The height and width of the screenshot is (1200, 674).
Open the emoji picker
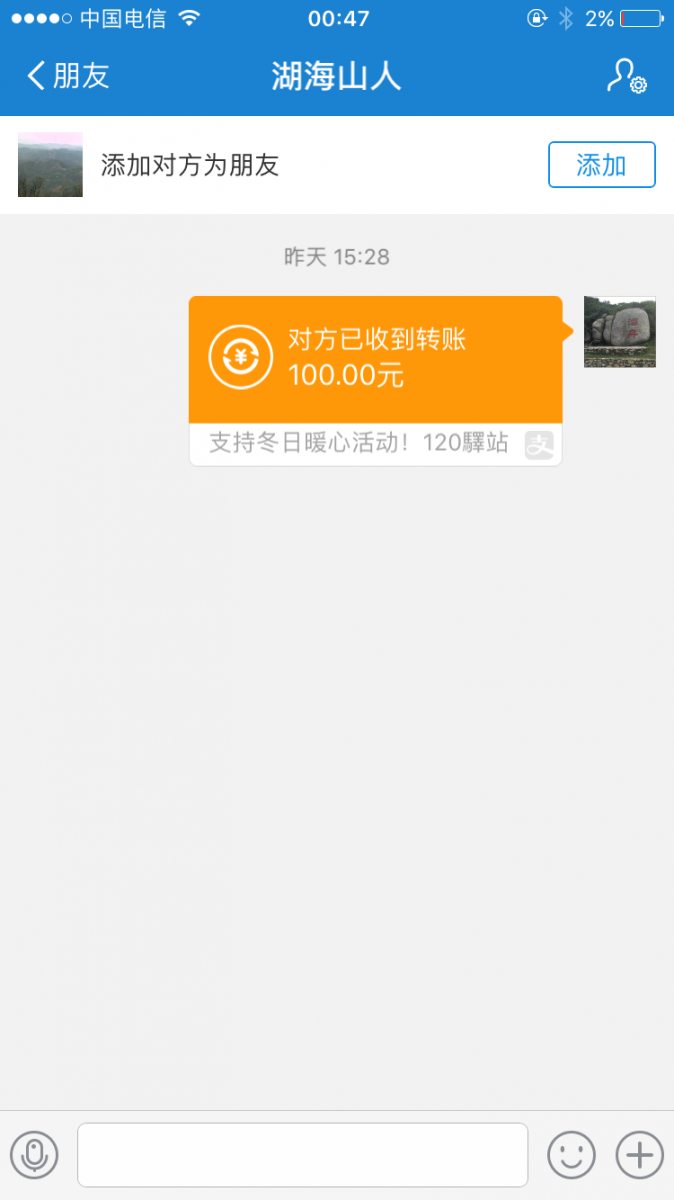[x=571, y=1155]
